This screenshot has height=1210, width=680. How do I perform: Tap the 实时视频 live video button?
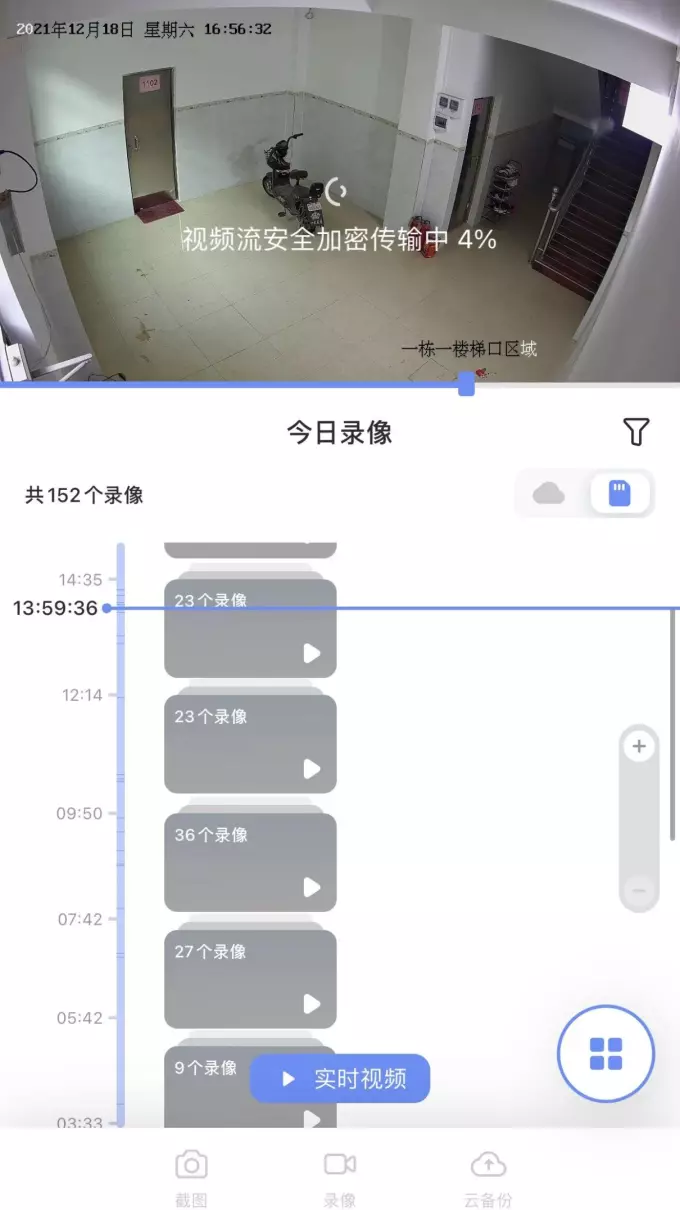click(340, 1079)
